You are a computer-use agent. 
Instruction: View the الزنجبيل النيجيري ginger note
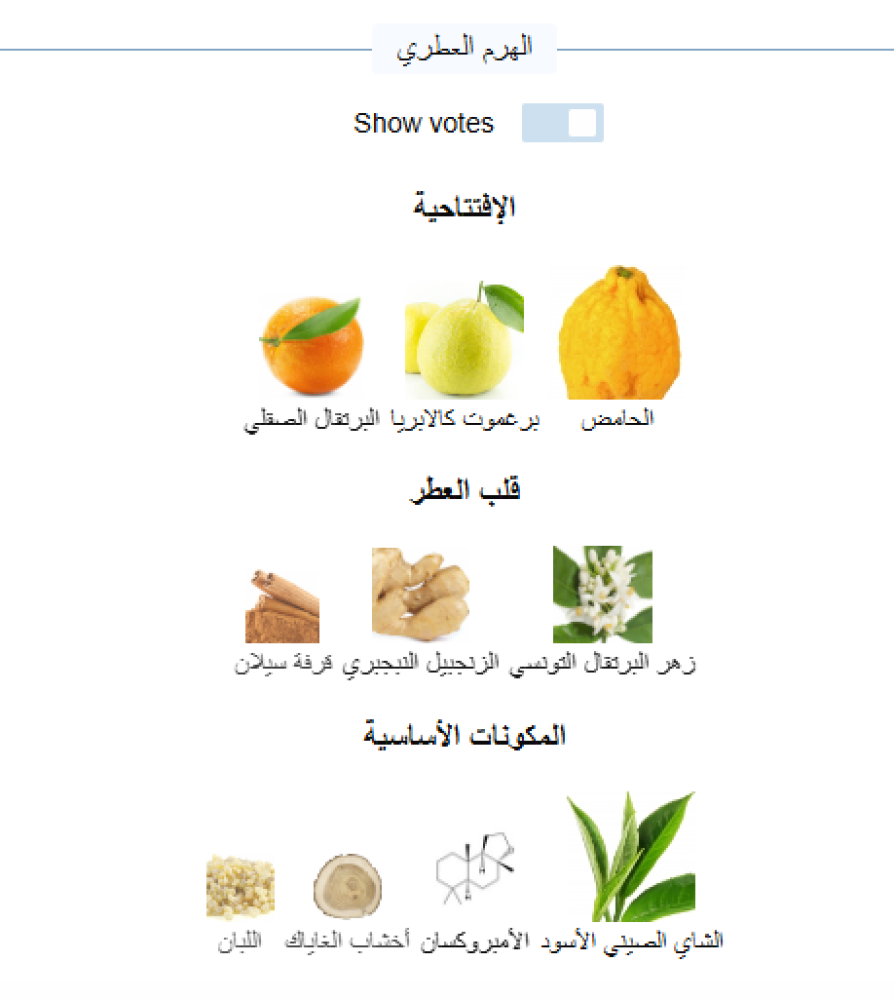coord(420,595)
